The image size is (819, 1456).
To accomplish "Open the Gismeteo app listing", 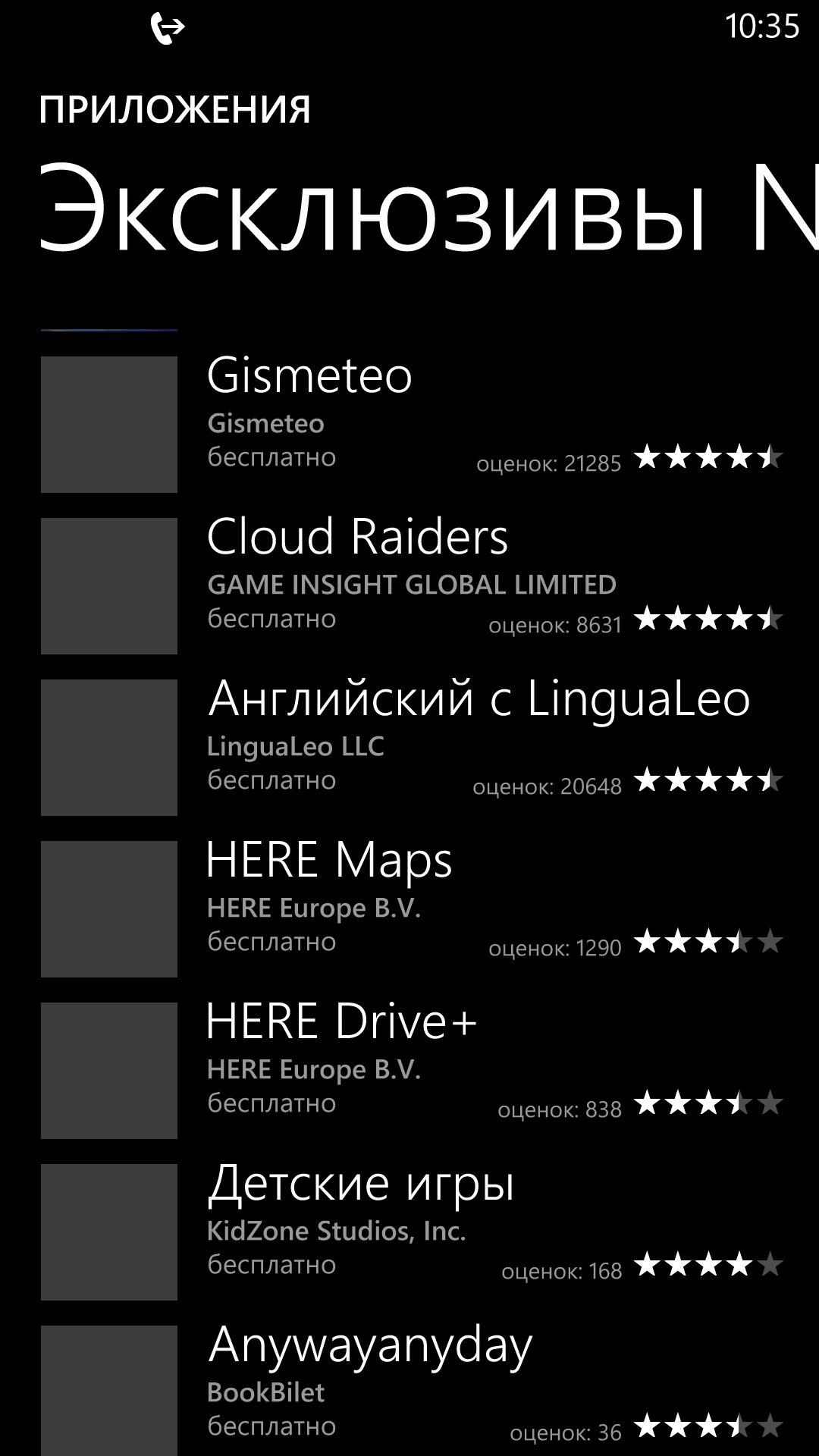I will 412,424.
